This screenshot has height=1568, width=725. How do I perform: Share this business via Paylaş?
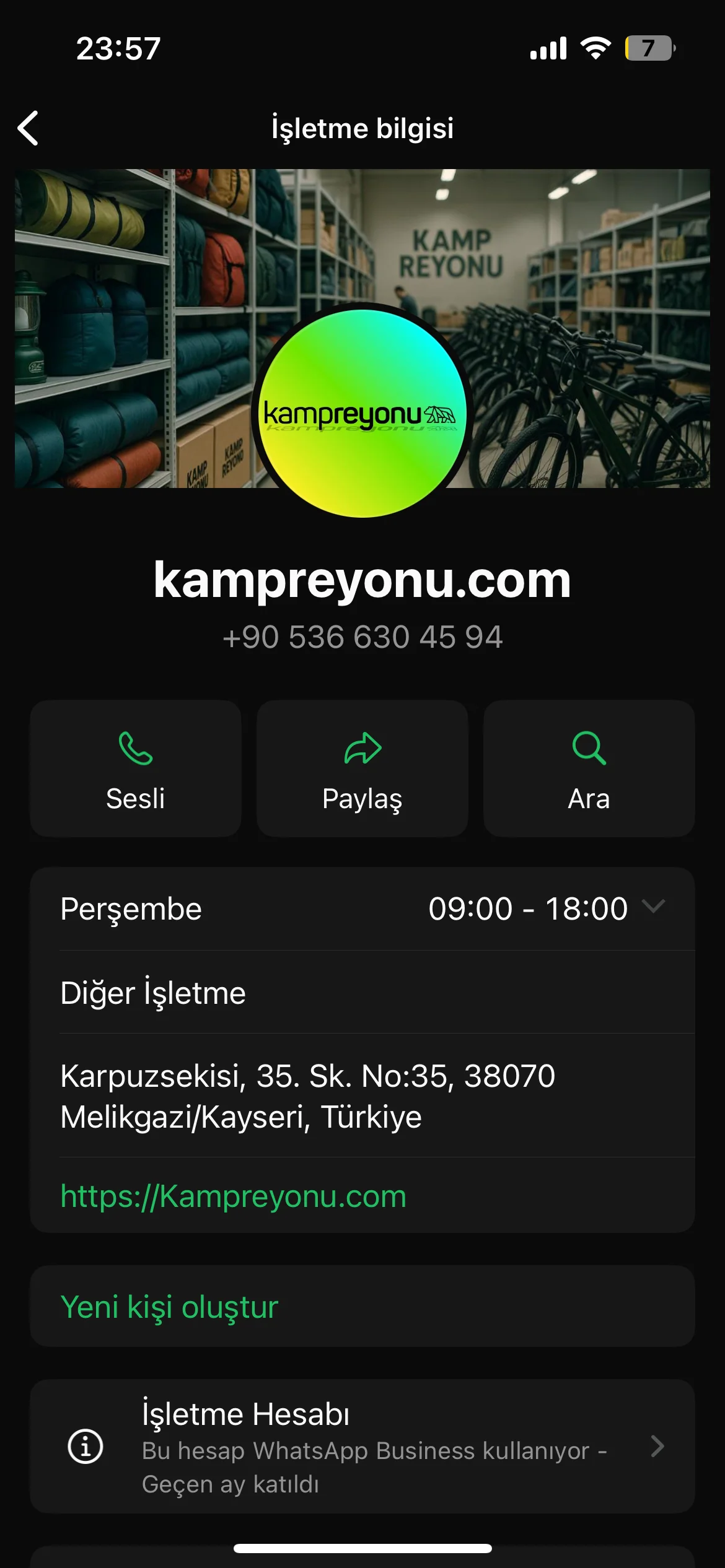pos(362,769)
